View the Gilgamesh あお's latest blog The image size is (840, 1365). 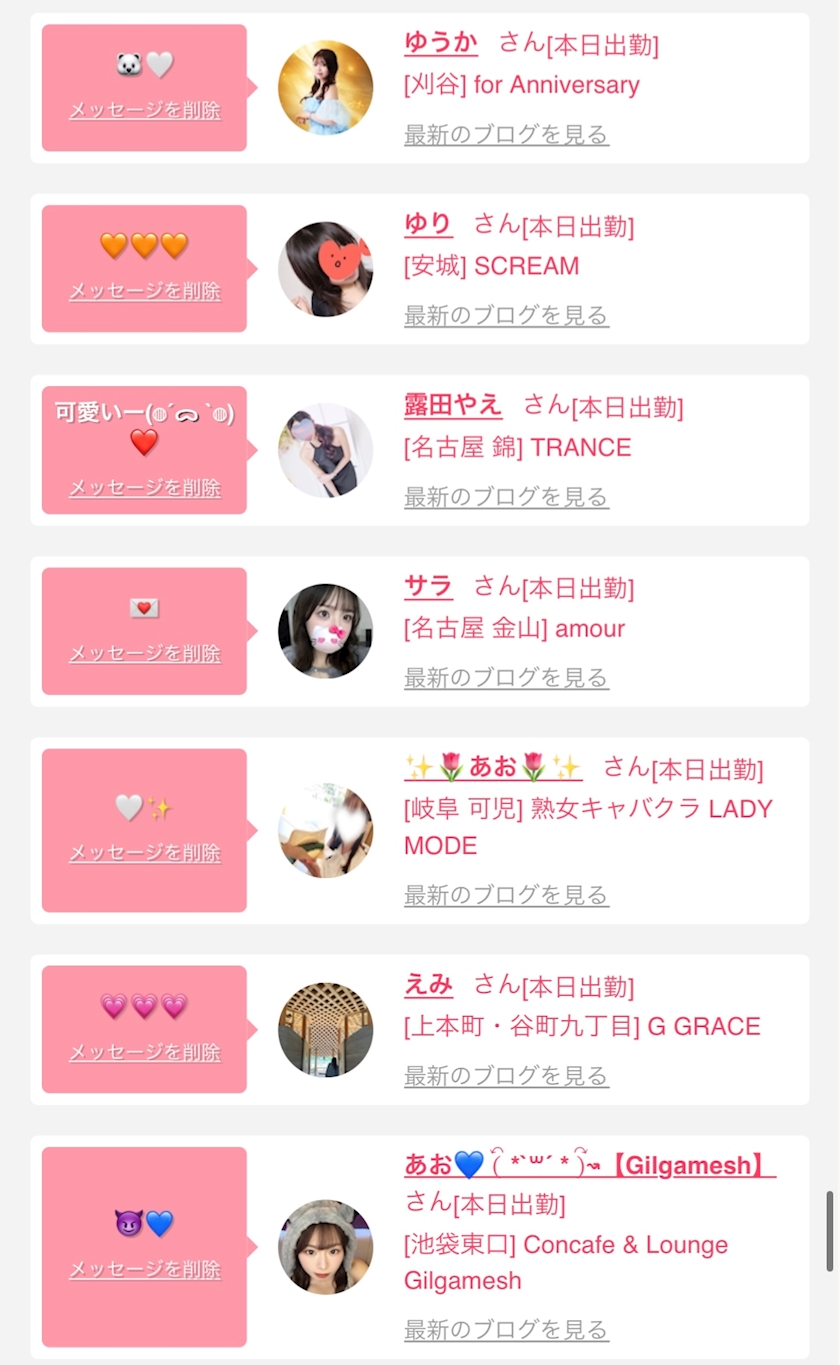tap(506, 1329)
